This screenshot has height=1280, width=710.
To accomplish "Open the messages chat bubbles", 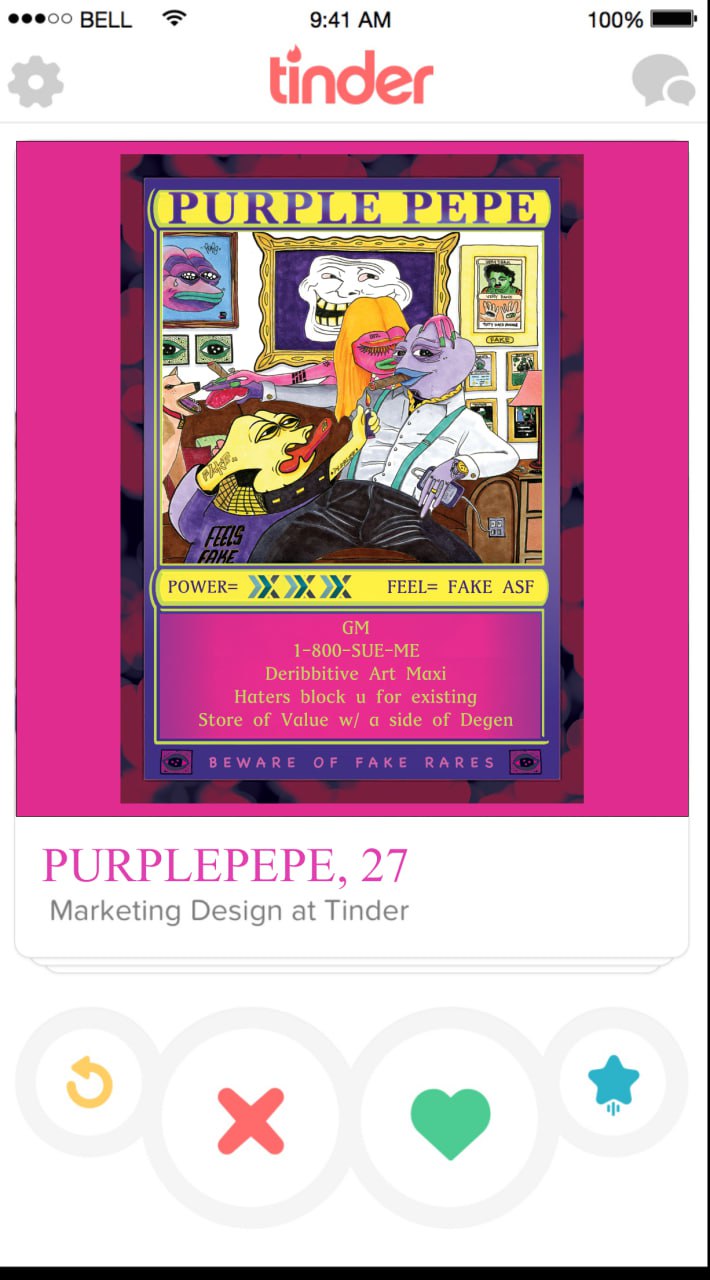I will tap(663, 81).
